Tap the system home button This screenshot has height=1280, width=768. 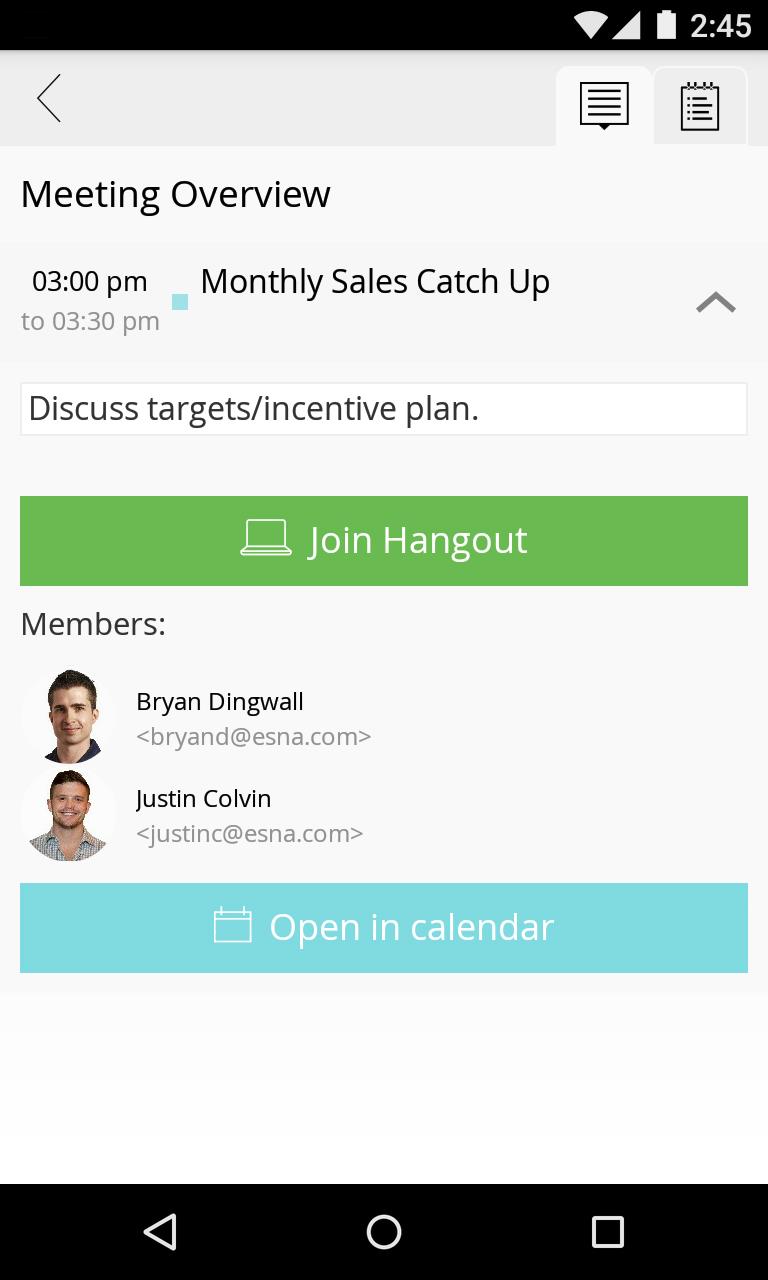384,1232
